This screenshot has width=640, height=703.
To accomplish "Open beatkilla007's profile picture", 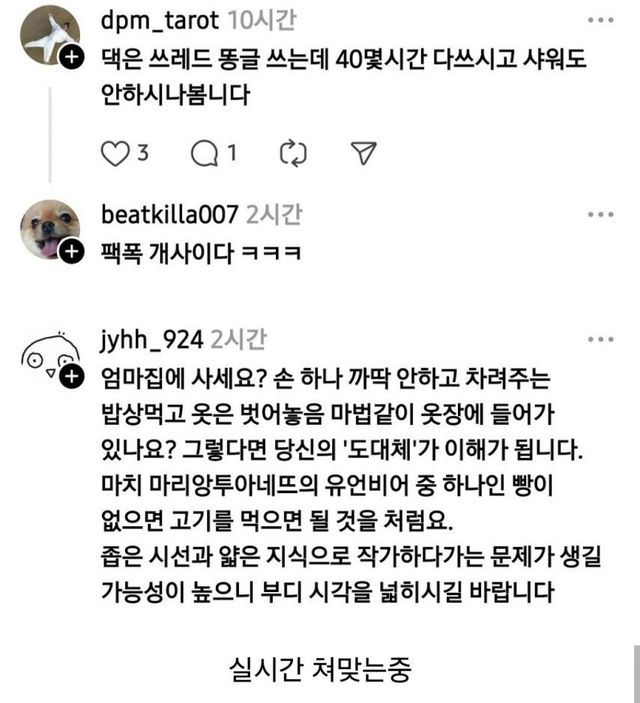I will click(x=49, y=230).
